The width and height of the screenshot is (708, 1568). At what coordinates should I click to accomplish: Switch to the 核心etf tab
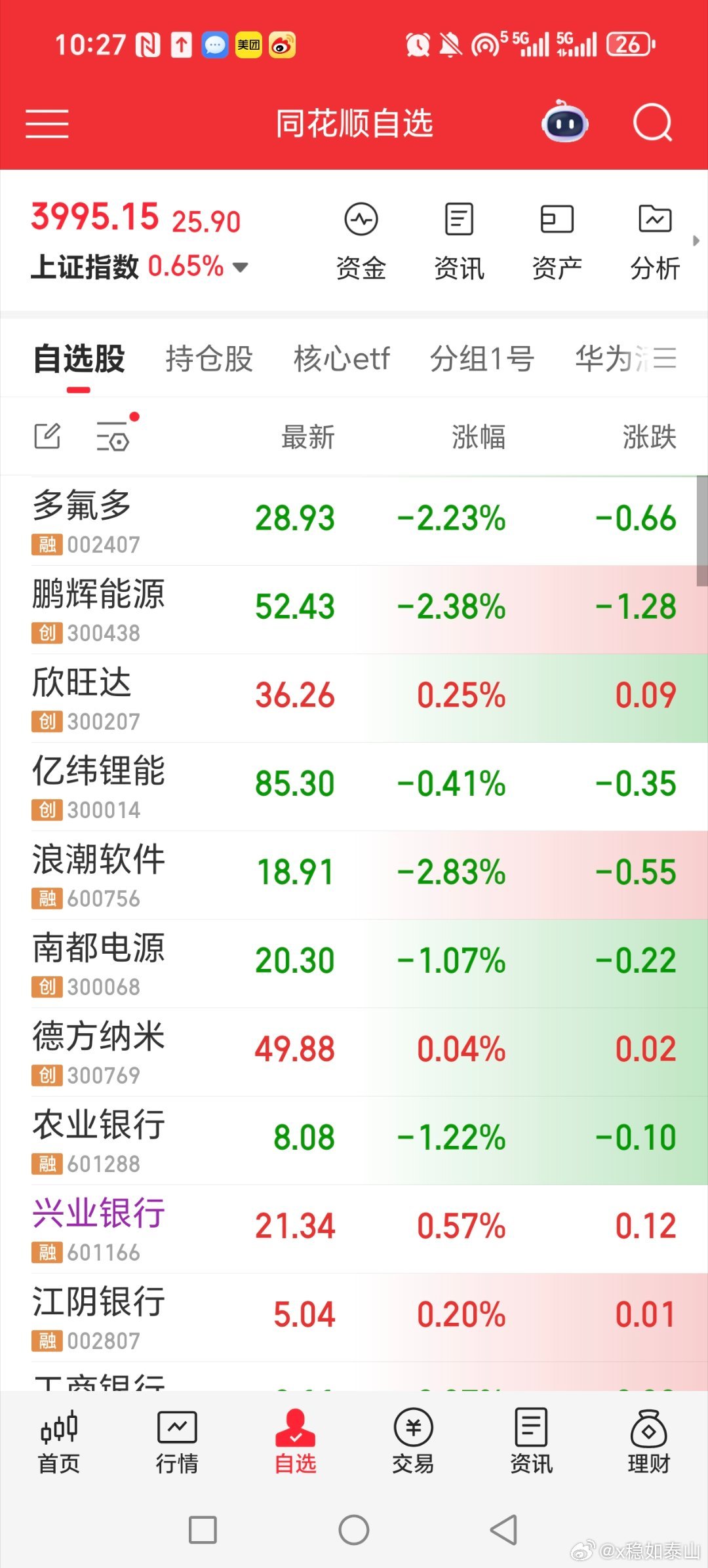point(342,358)
